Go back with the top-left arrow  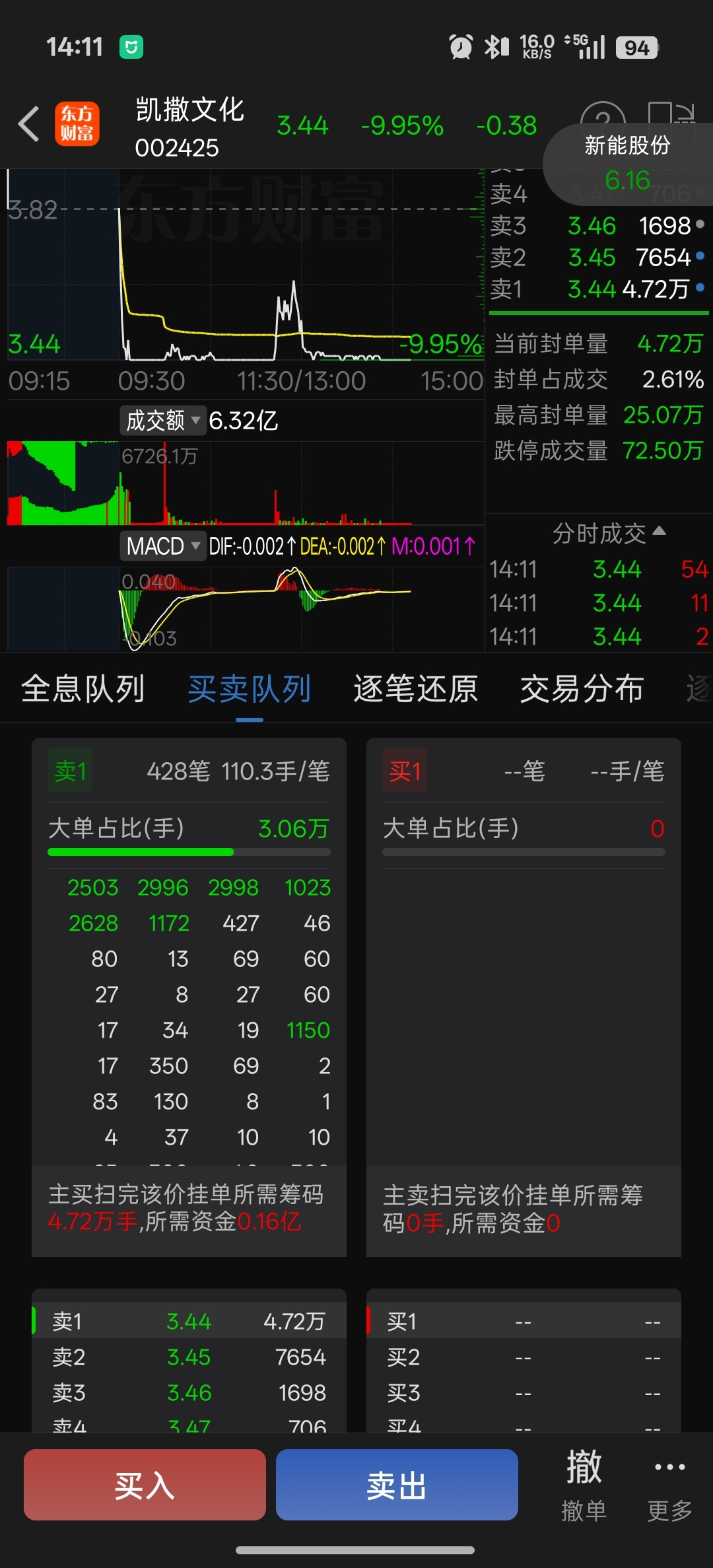click(x=29, y=124)
